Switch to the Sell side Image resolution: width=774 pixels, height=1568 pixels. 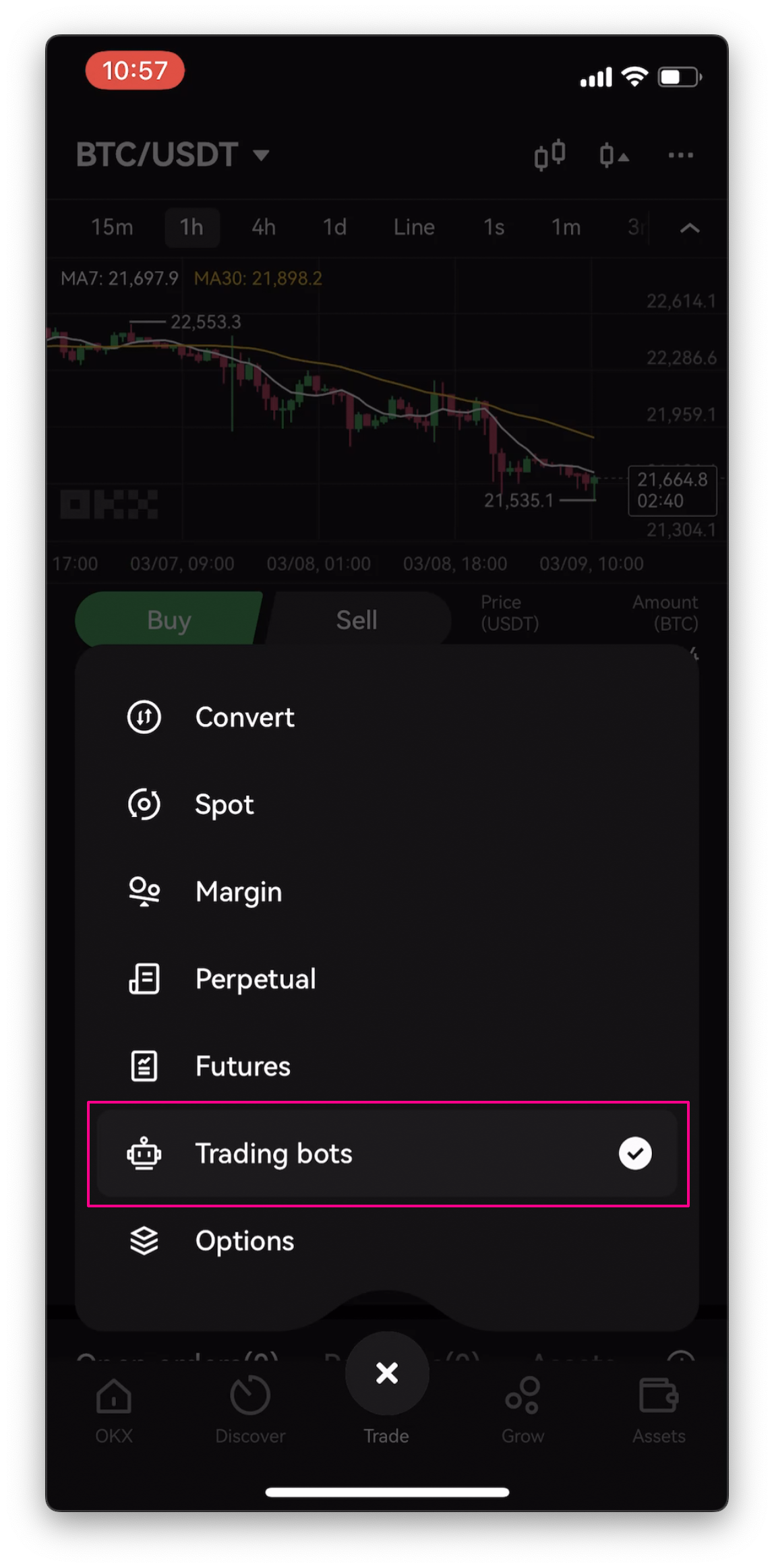356,619
